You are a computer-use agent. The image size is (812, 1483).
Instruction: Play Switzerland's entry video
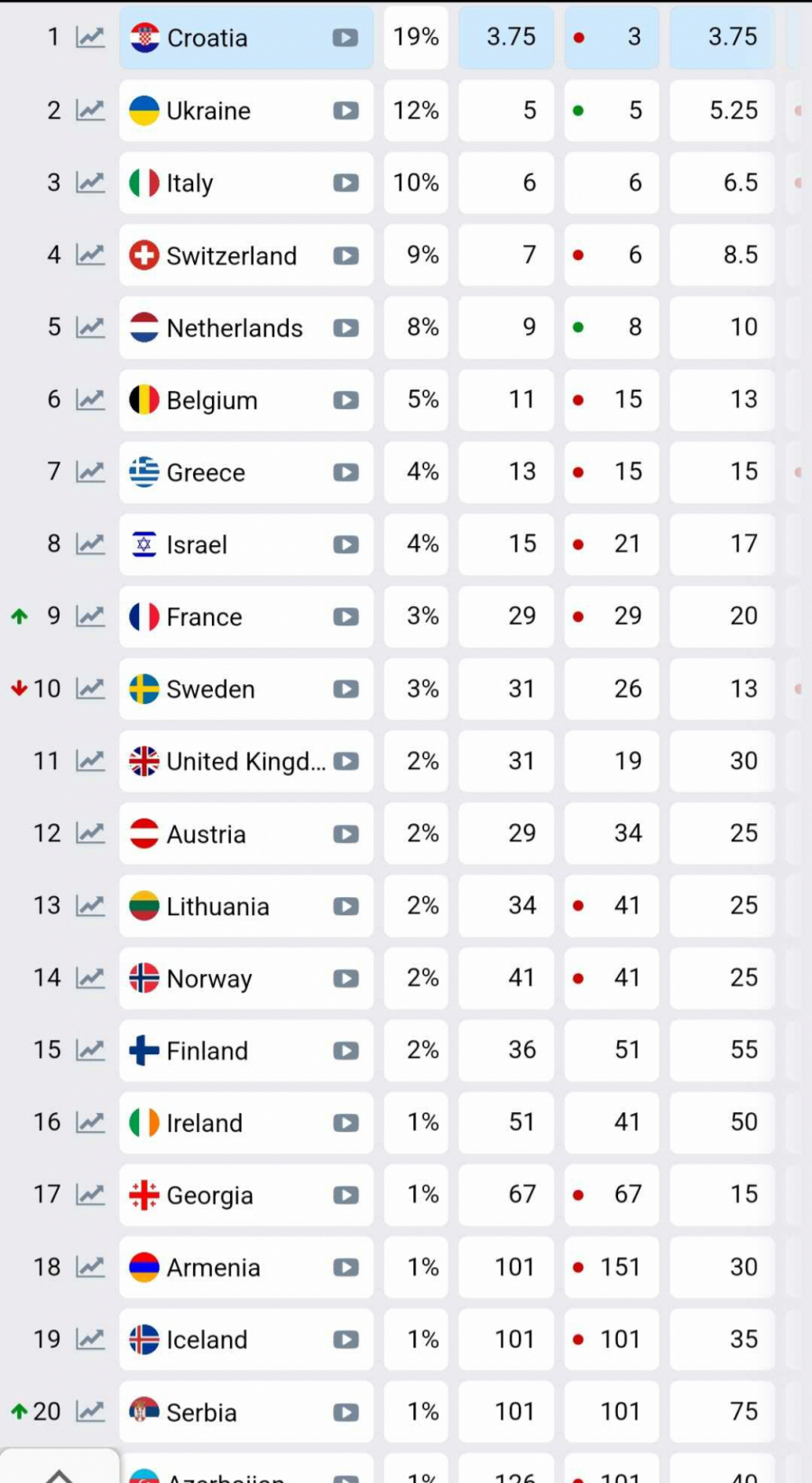(x=346, y=255)
